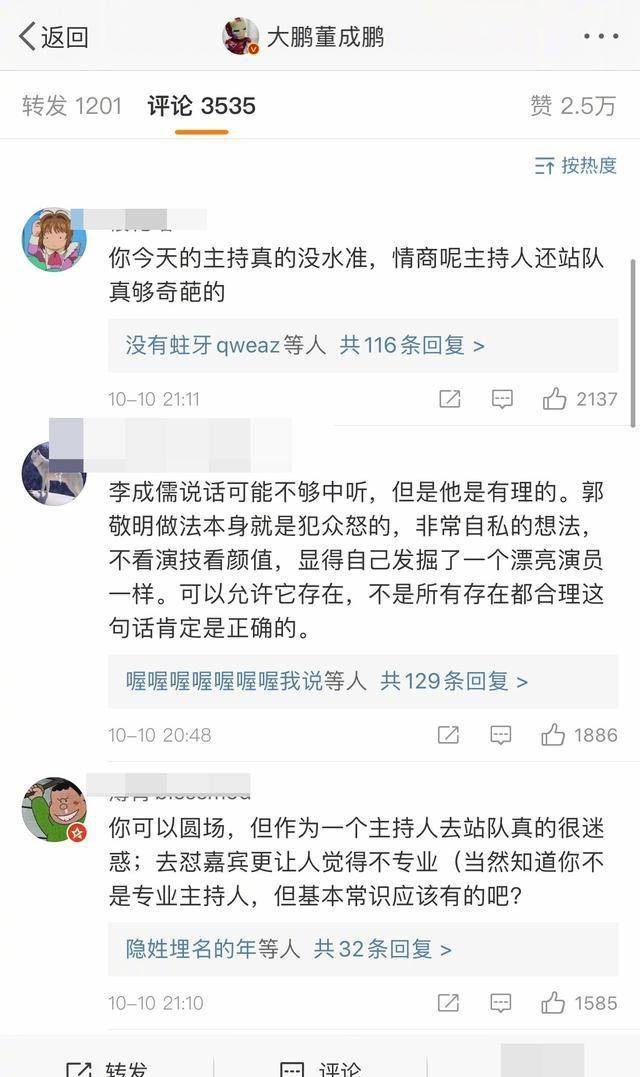The width and height of the screenshot is (640, 1077).
Task: Switch to the 赞 2.5万 tab
Action: (x=573, y=106)
